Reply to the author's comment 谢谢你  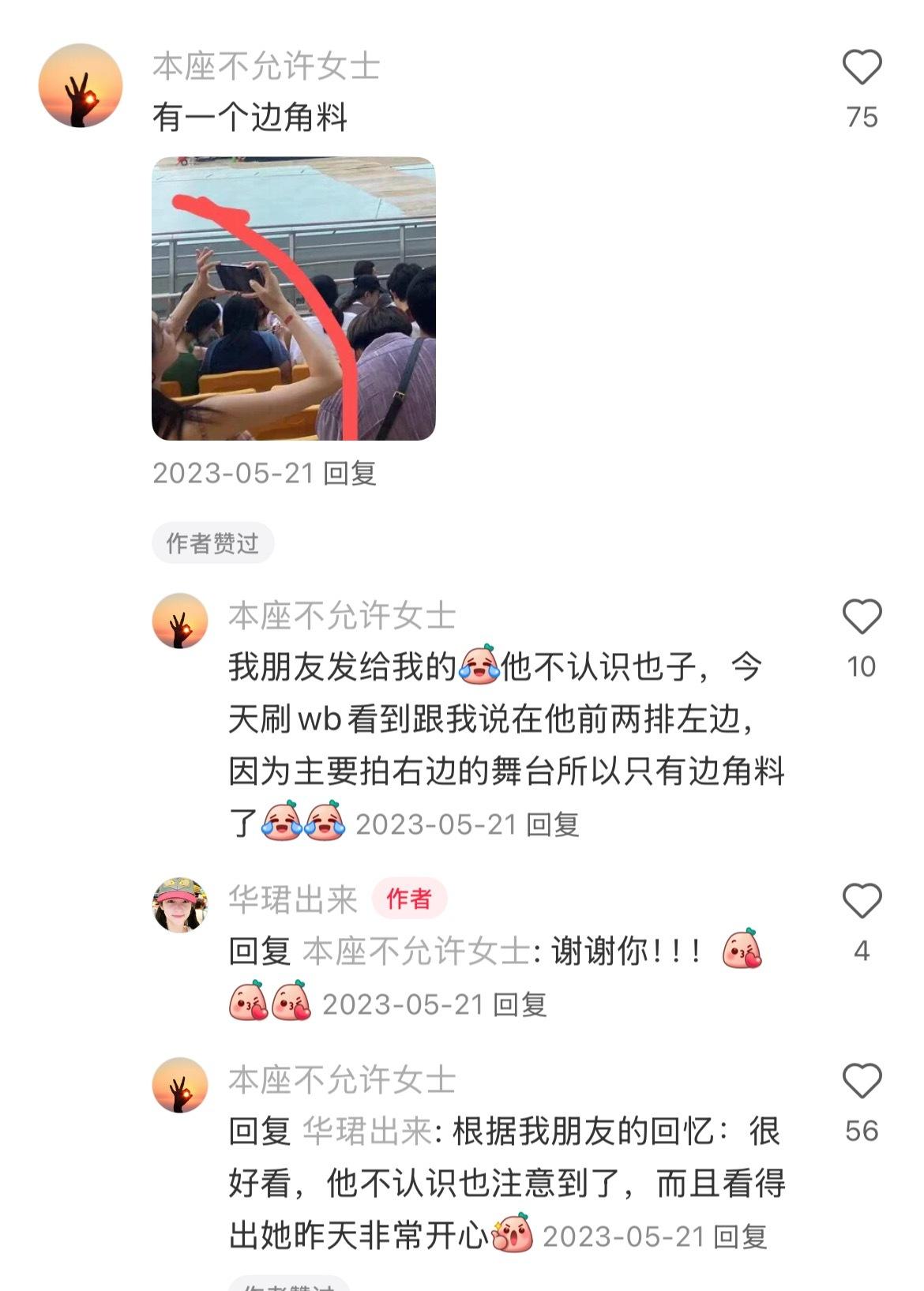[x=520, y=1004]
